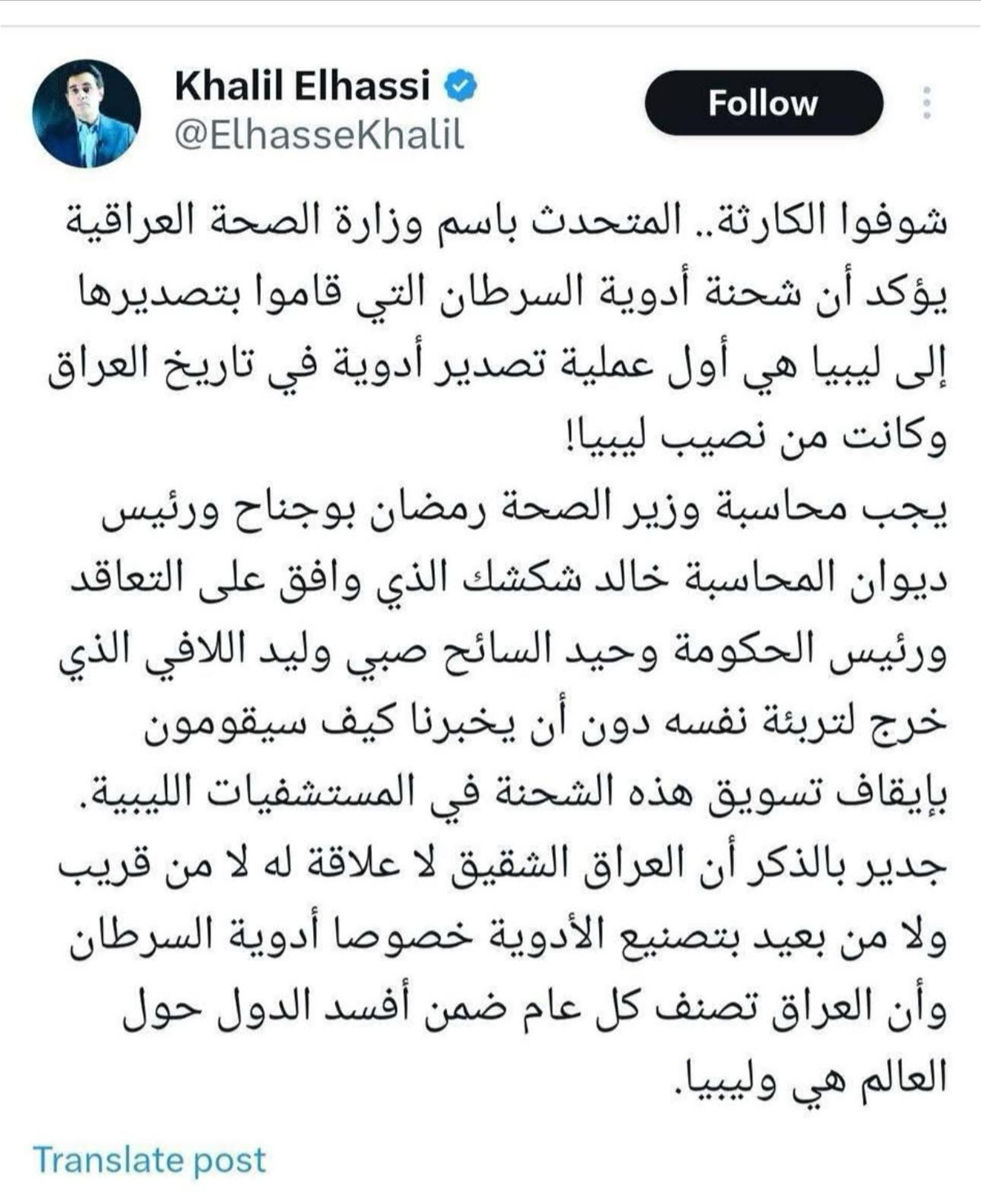This screenshot has height=1204, width=981.
Task: Open the post overflow menu
Action: (x=926, y=103)
